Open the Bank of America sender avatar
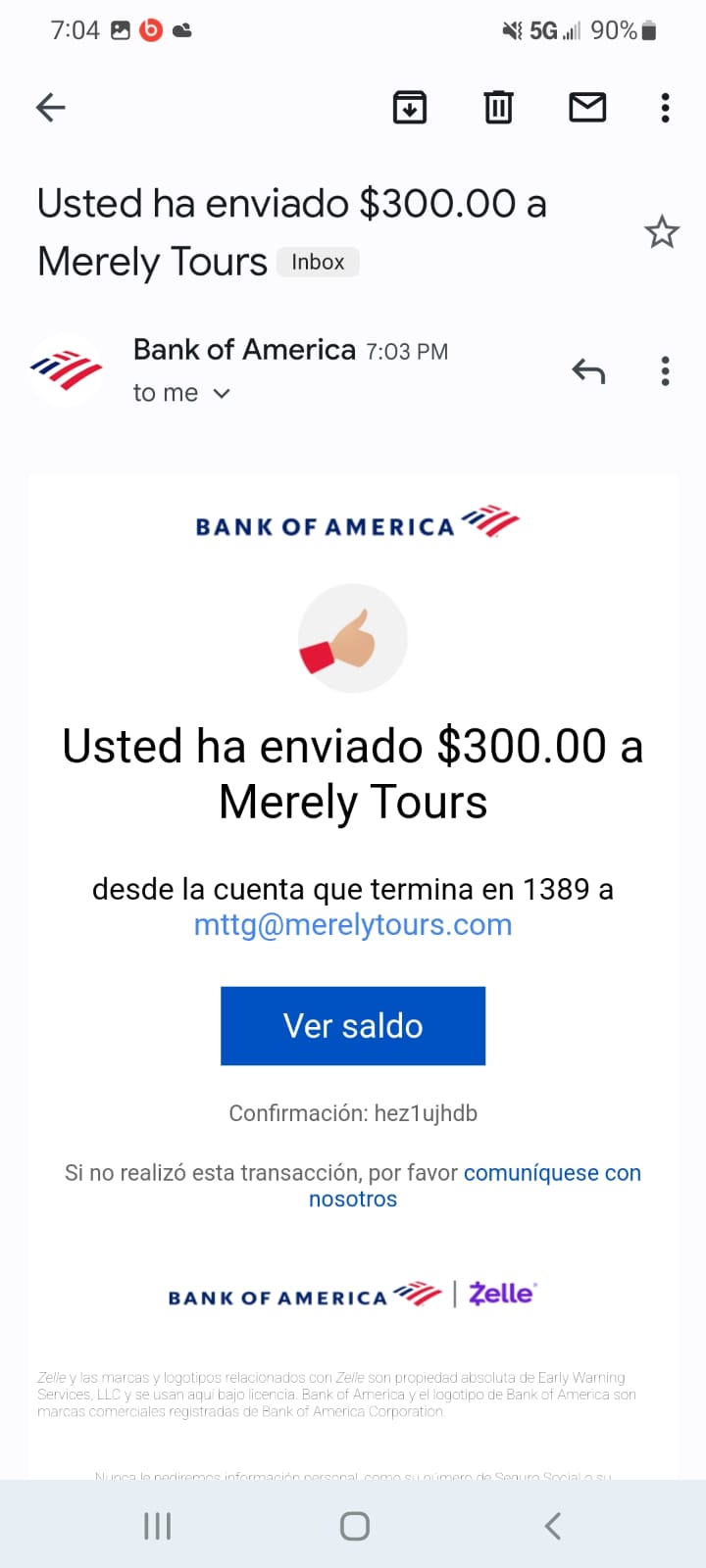Viewport: 706px width, 1568px height. 67,369
